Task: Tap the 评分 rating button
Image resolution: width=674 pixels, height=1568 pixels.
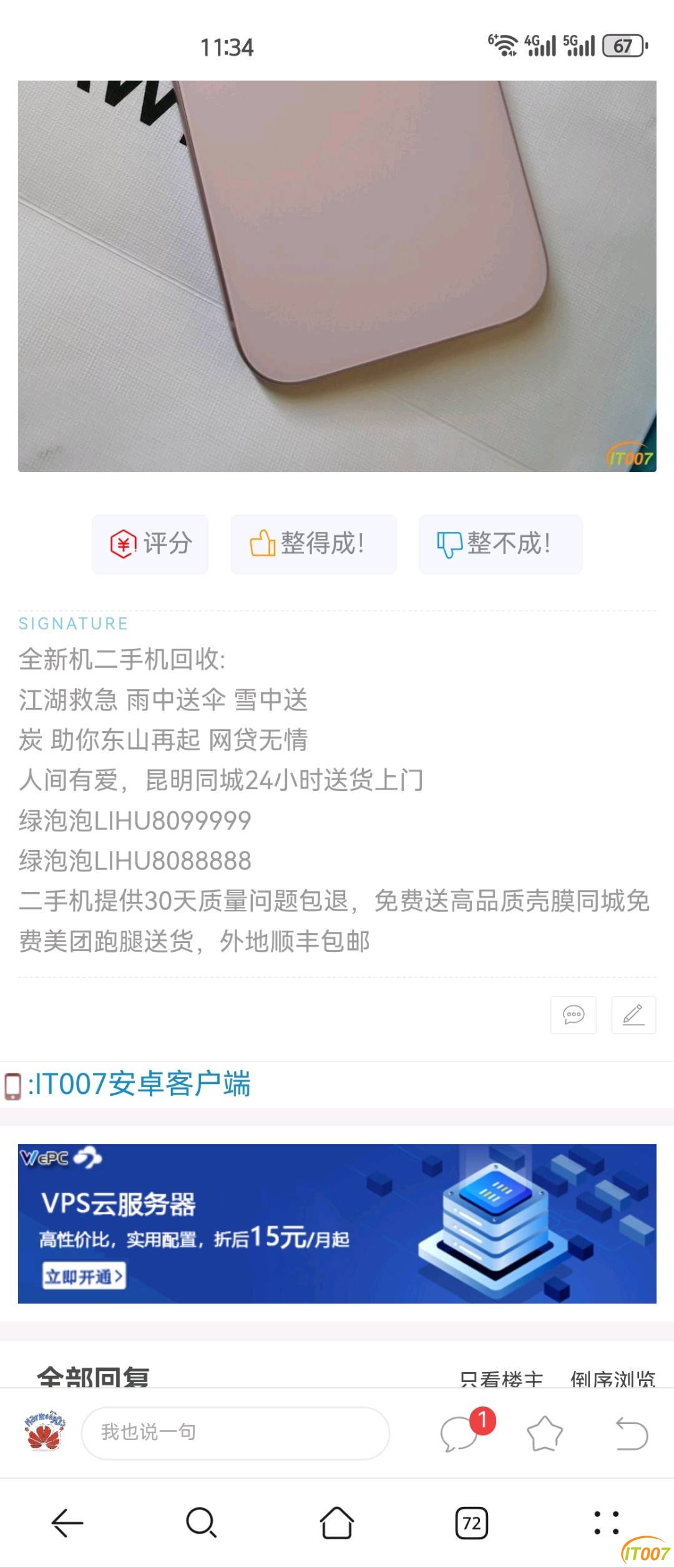Action: (x=150, y=544)
